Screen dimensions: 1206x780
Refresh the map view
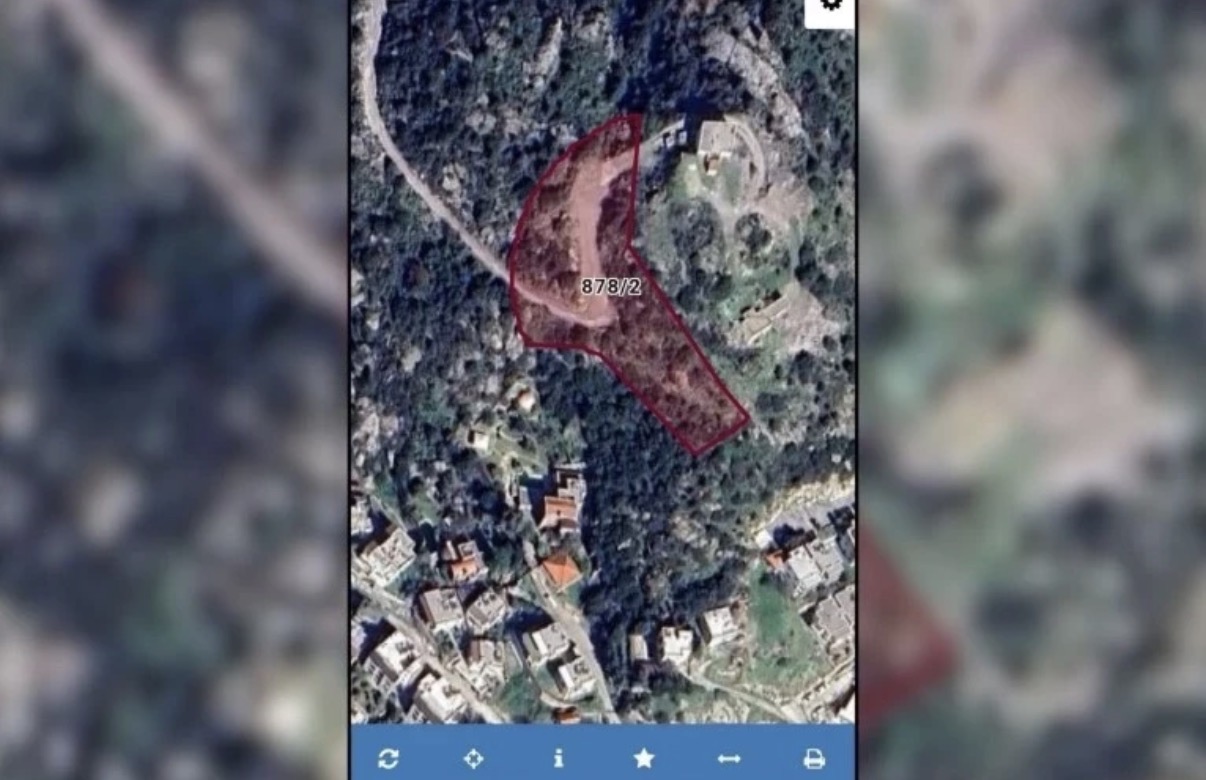click(388, 759)
